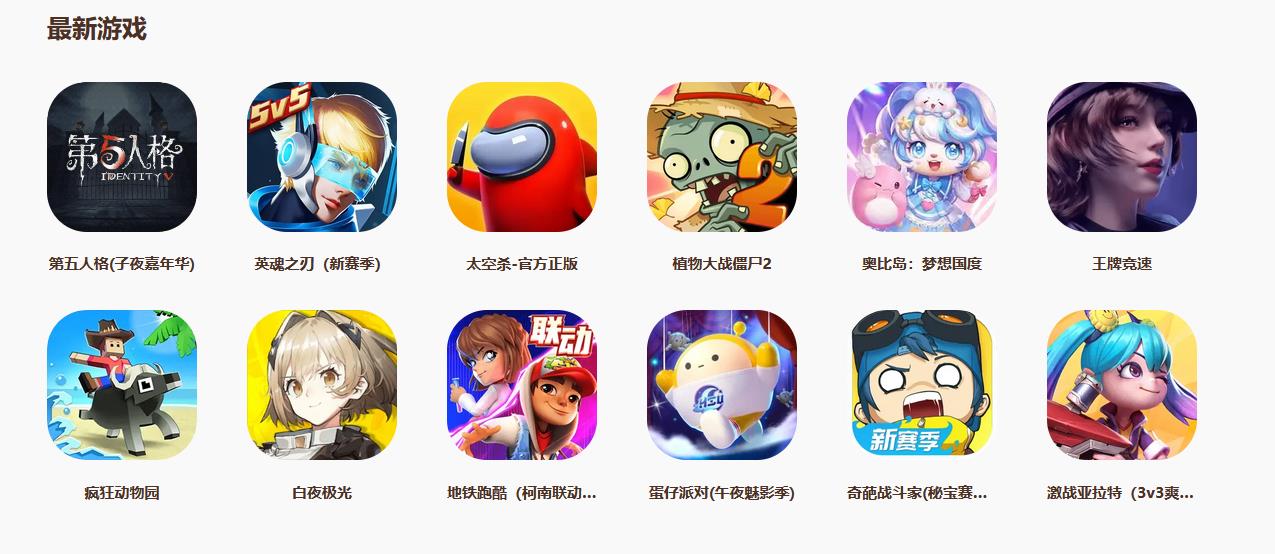Open 奥比岛：梦想国度 game
The width and height of the screenshot is (1275, 554).
(922, 157)
